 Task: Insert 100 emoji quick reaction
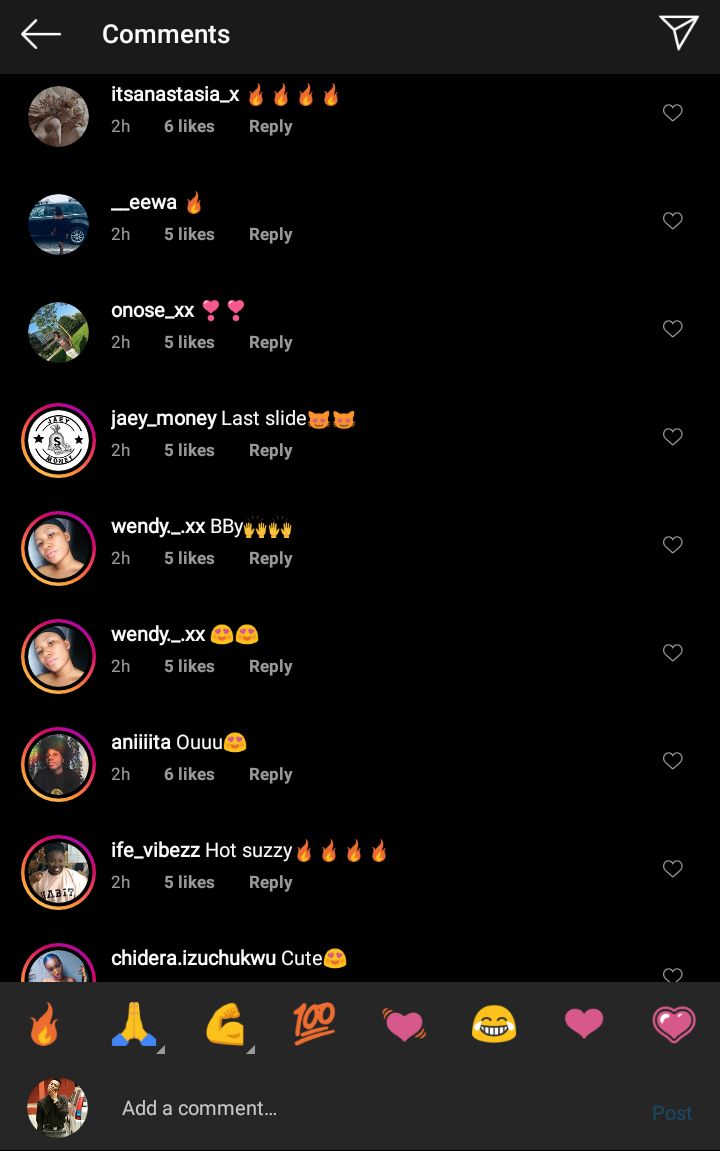(314, 1025)
